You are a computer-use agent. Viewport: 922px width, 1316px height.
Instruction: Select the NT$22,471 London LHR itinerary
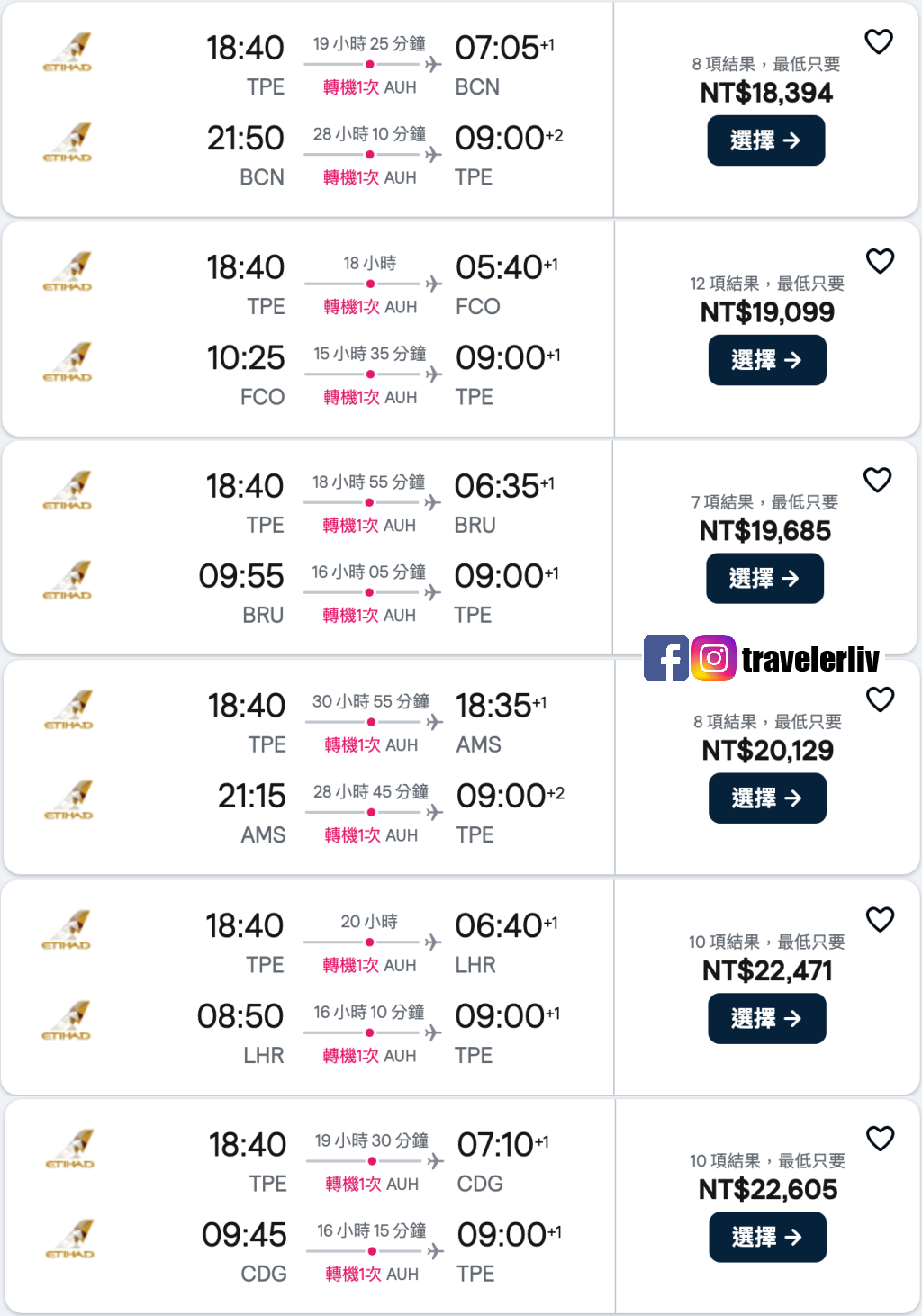766,1018
